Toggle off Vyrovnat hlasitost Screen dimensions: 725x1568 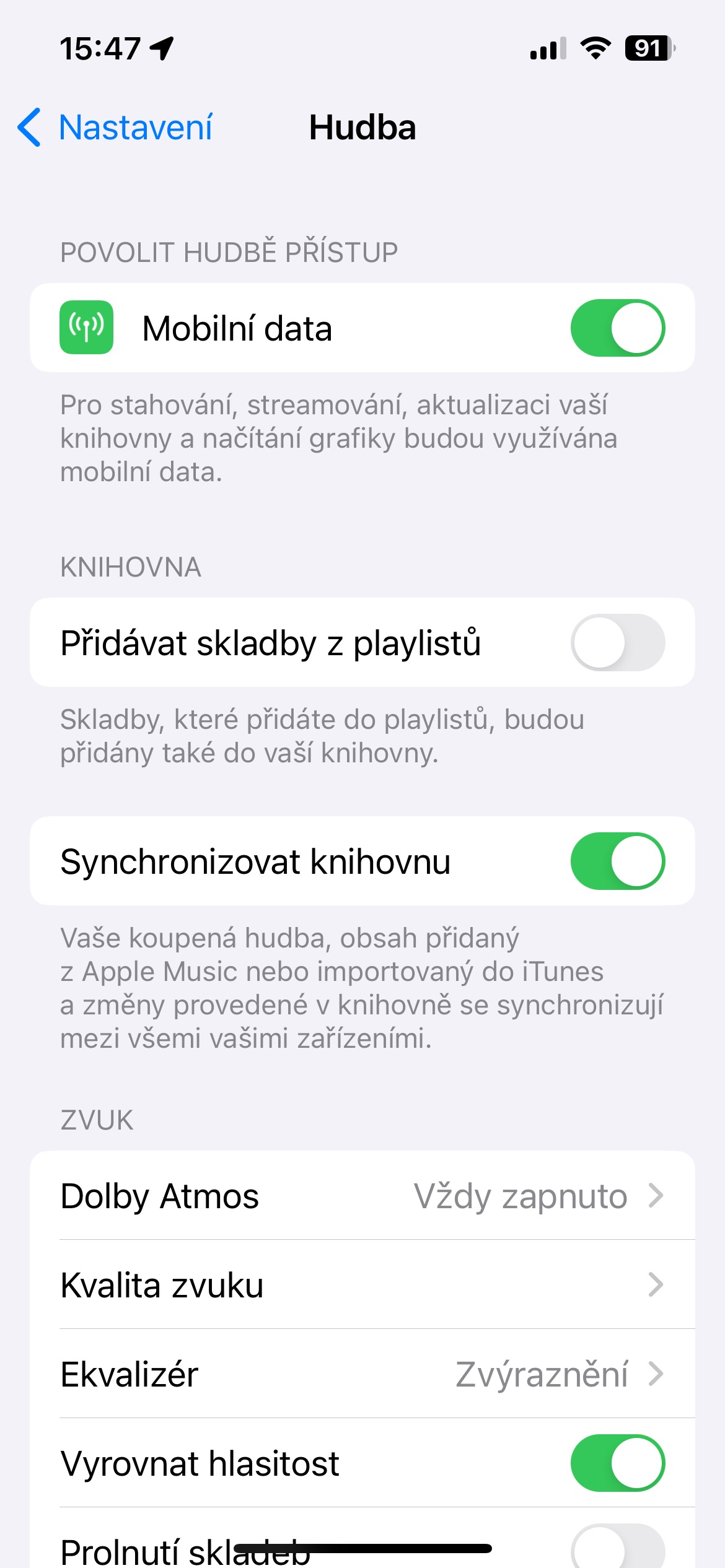click(x=617, y=1463)
